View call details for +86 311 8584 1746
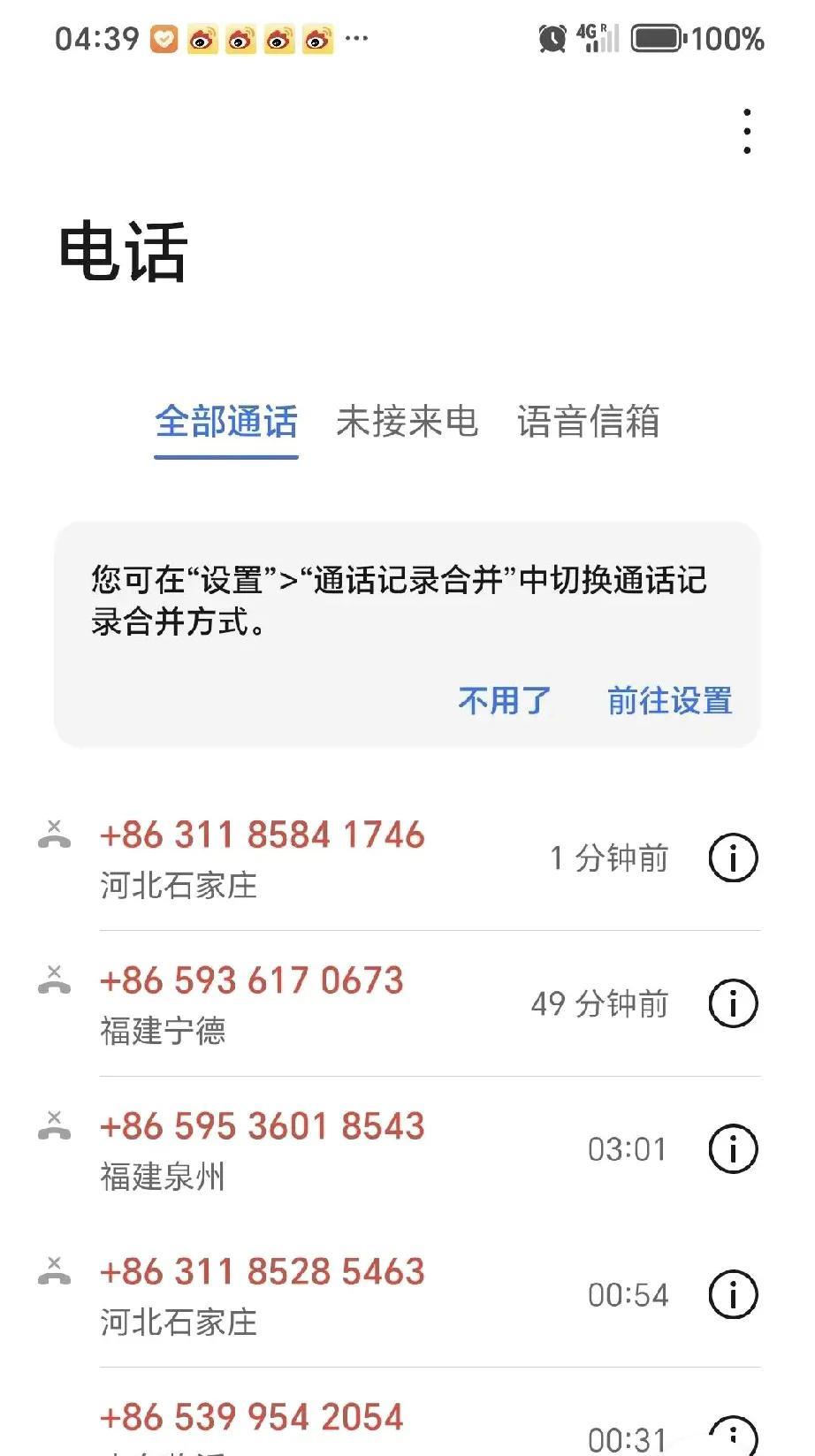This screenshot has height=1456, width=815. 734,858
